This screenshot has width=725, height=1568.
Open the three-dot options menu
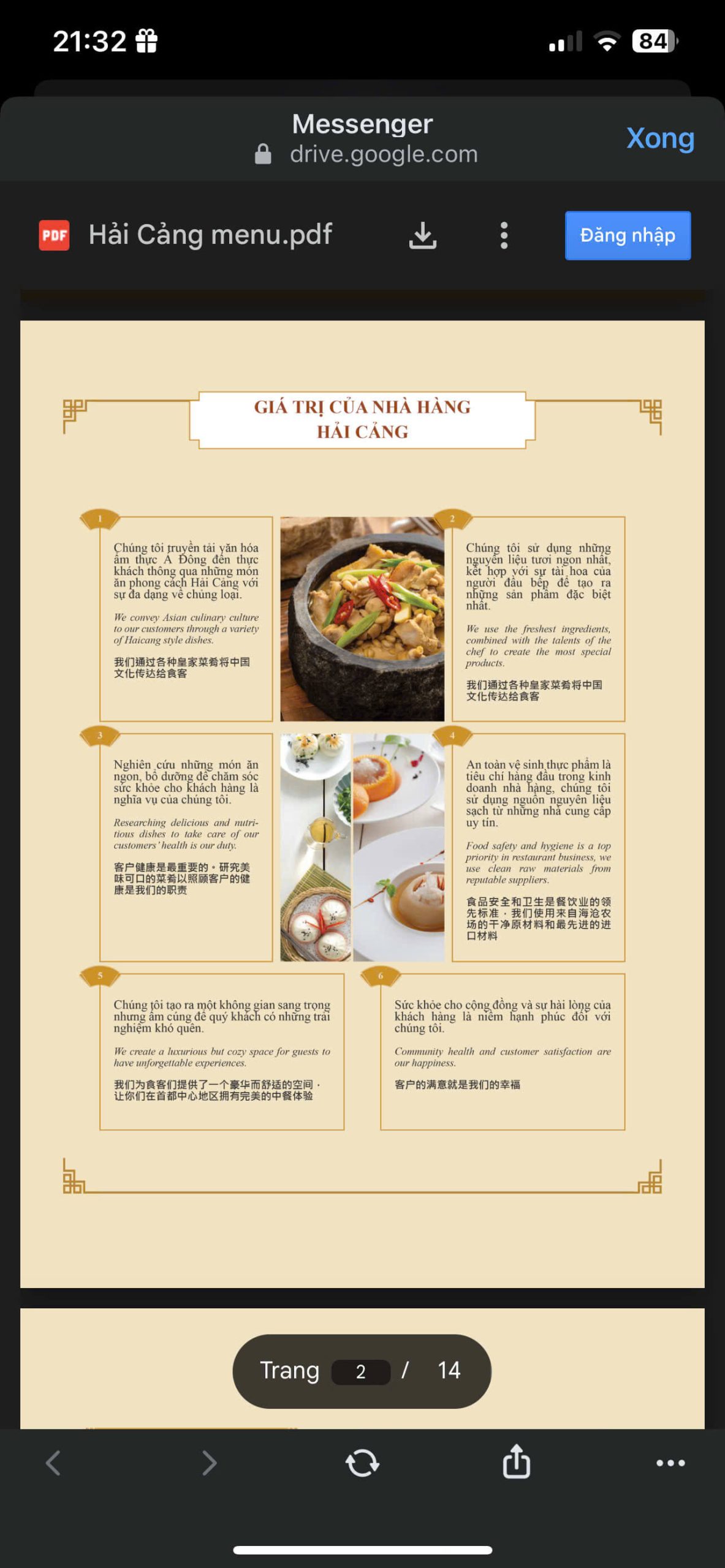point(504,235)
